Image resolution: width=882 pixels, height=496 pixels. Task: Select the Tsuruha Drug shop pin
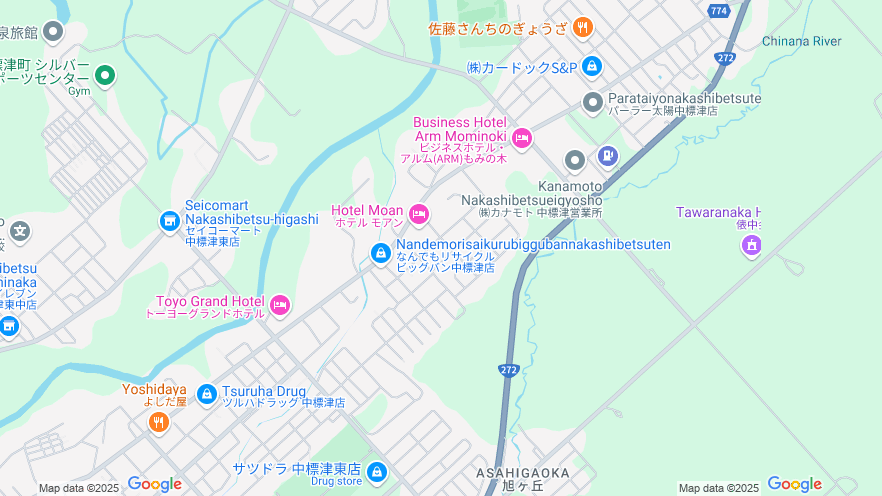[x=207, y=395]
